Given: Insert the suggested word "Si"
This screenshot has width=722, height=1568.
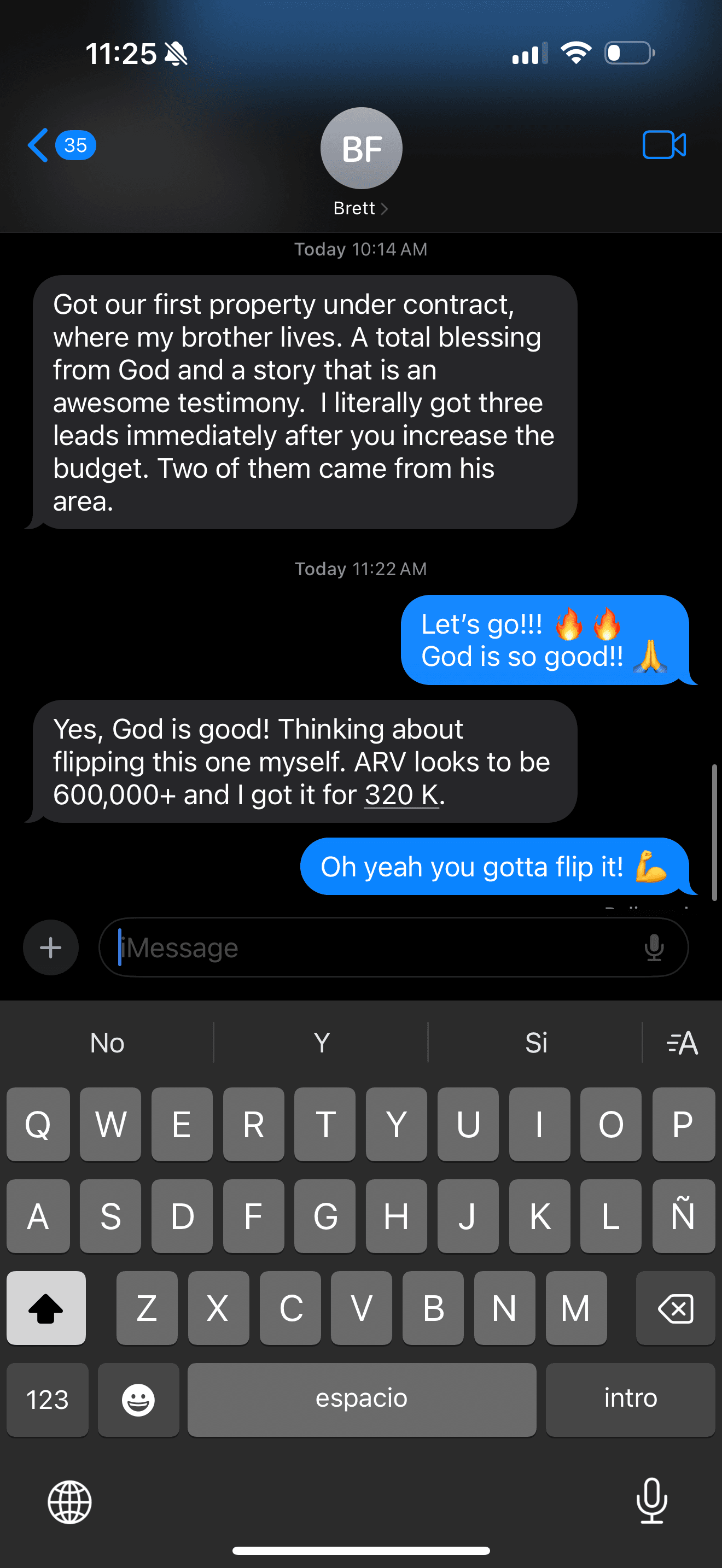Looking at the screenshot, I should [x=535, y=1043].
